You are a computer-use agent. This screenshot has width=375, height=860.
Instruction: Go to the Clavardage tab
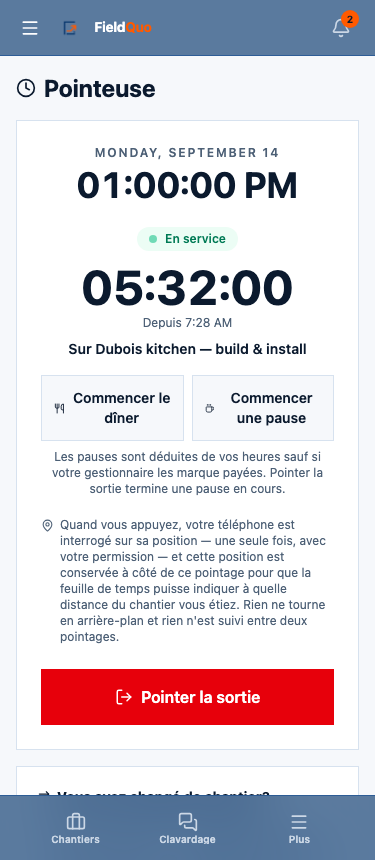pos(188,828)
